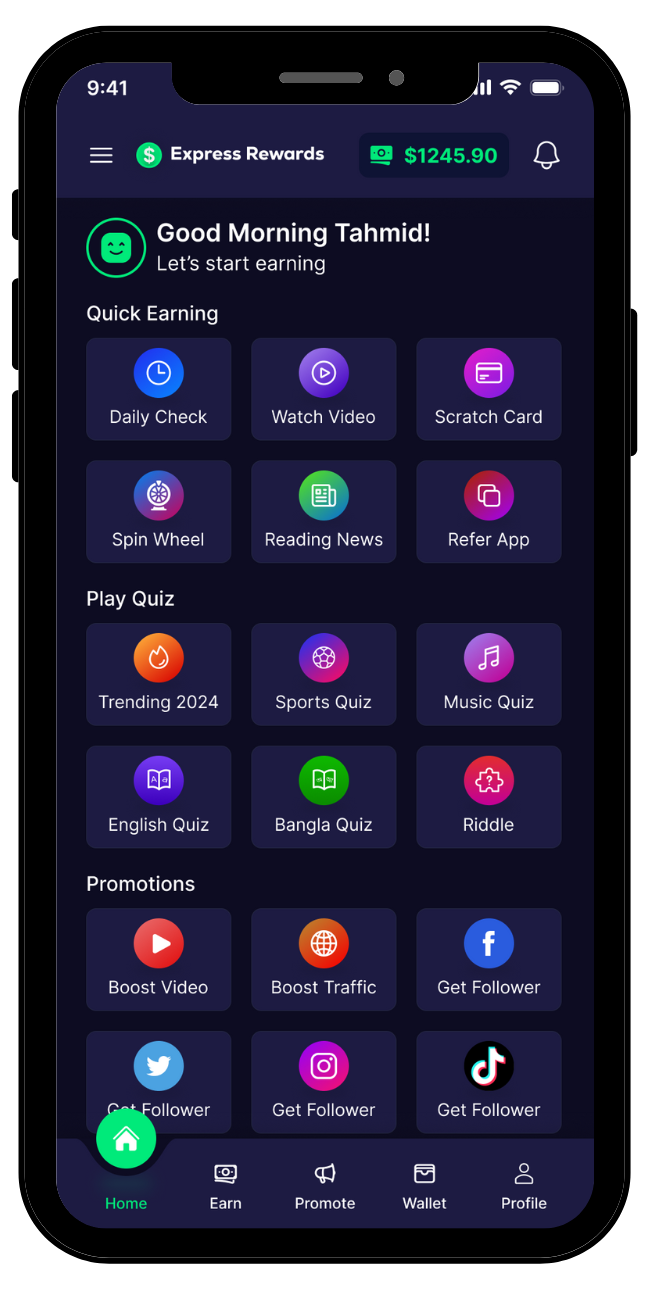The height and width of the screenshot is (1290, 650).
Task: Open Watch Video to earn
Action: pyautogui.click(x=323, y=389)
